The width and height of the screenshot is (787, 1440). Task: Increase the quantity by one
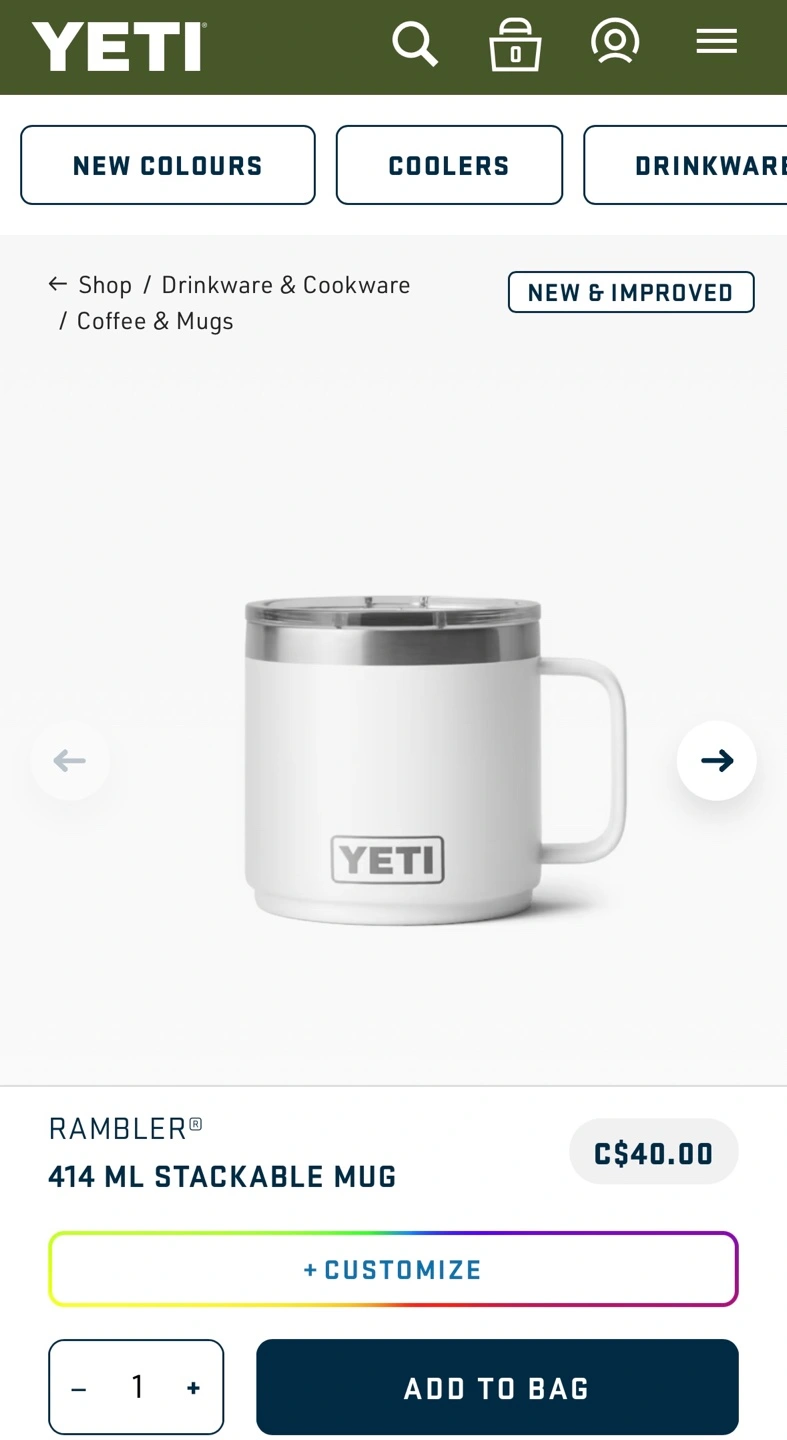pos(193,1388)
